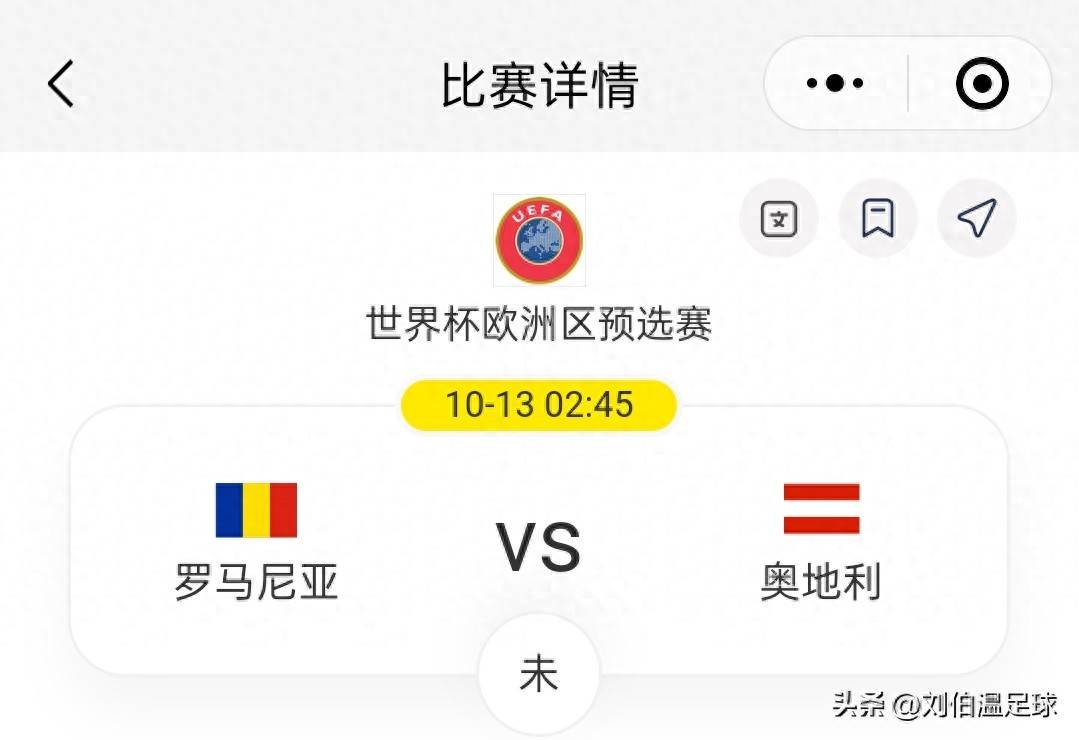Go back using the left arrow

pos(62,83)
